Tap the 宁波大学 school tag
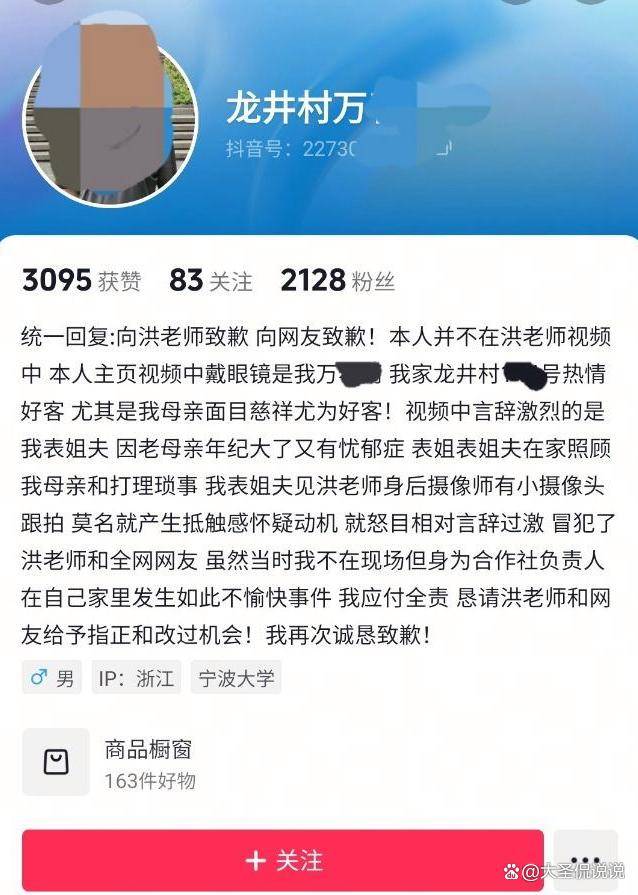This screenshot has width=638, height=895. pyautogui.click(x=236, y=679)
